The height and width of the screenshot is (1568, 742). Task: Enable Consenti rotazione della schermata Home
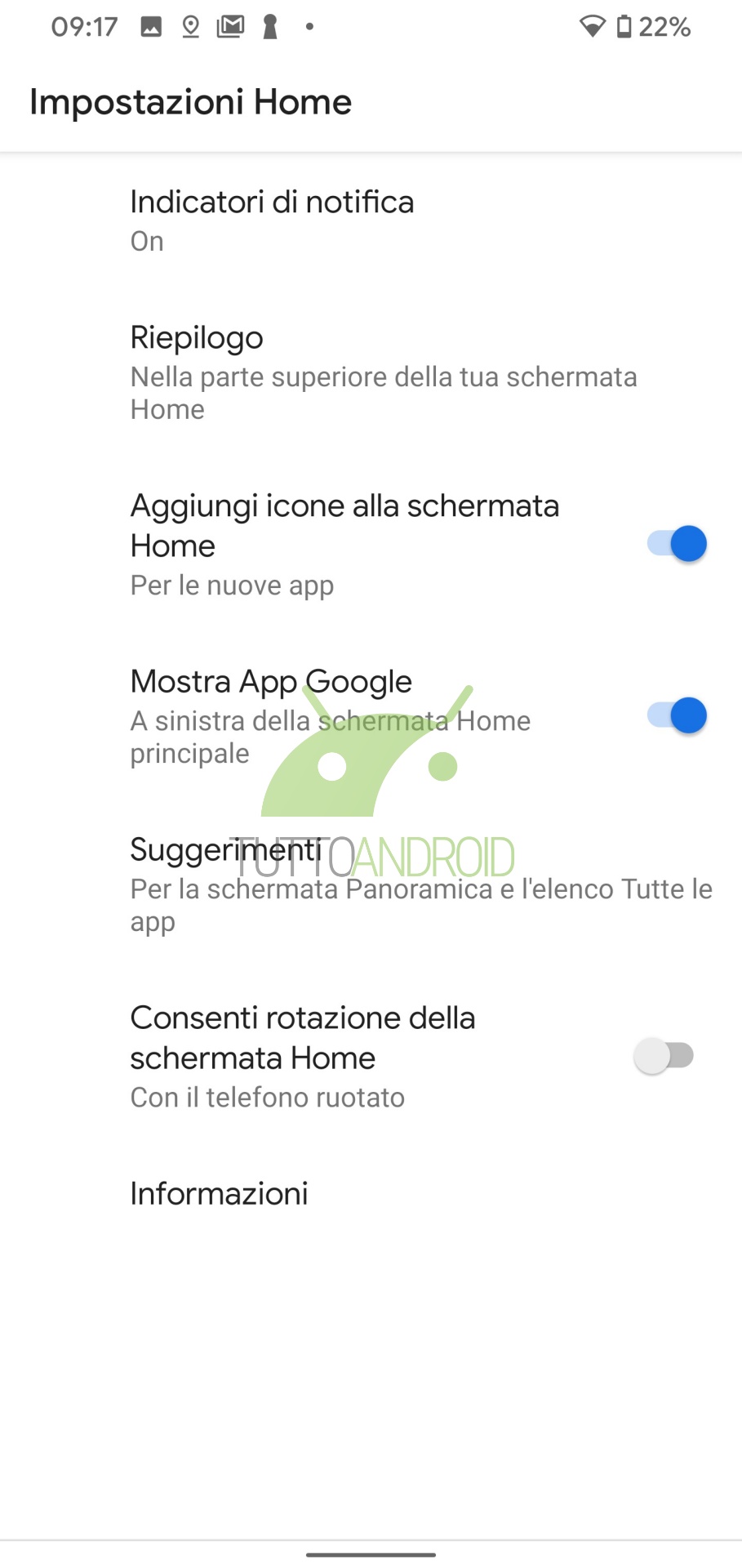pos(664,1056)
